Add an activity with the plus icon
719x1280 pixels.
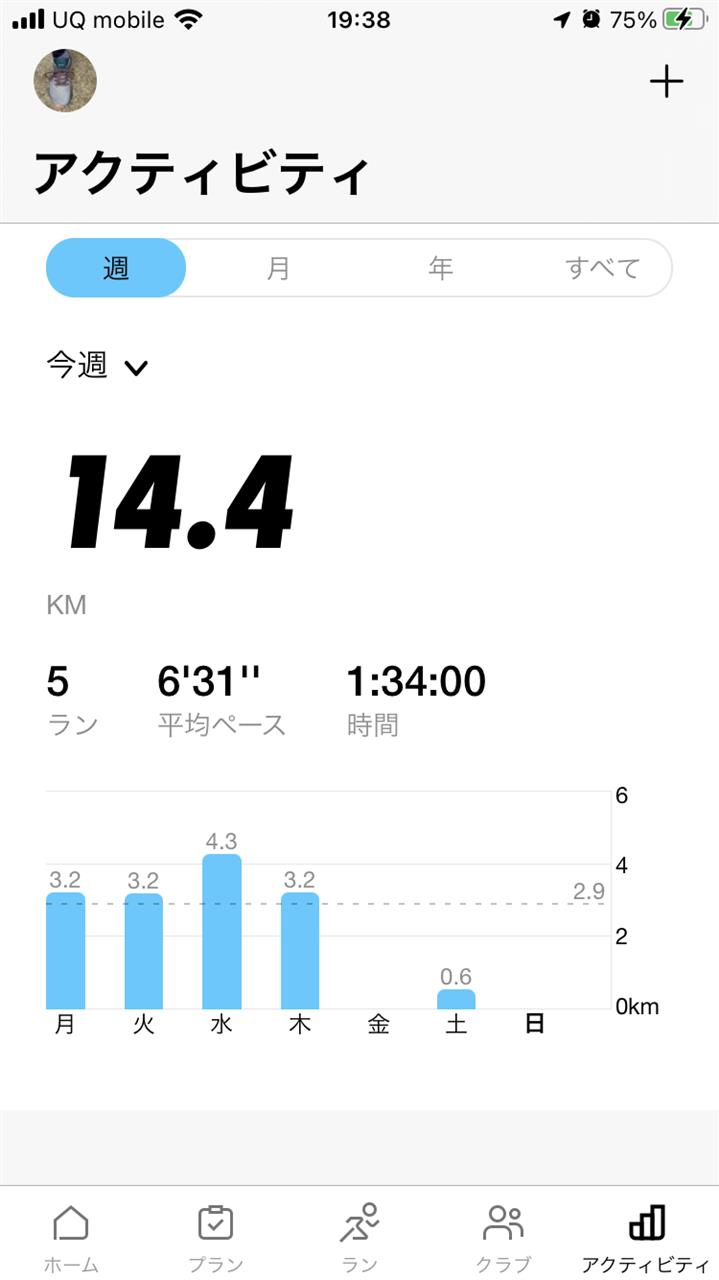pyautogui.click(x=666, y=82)
